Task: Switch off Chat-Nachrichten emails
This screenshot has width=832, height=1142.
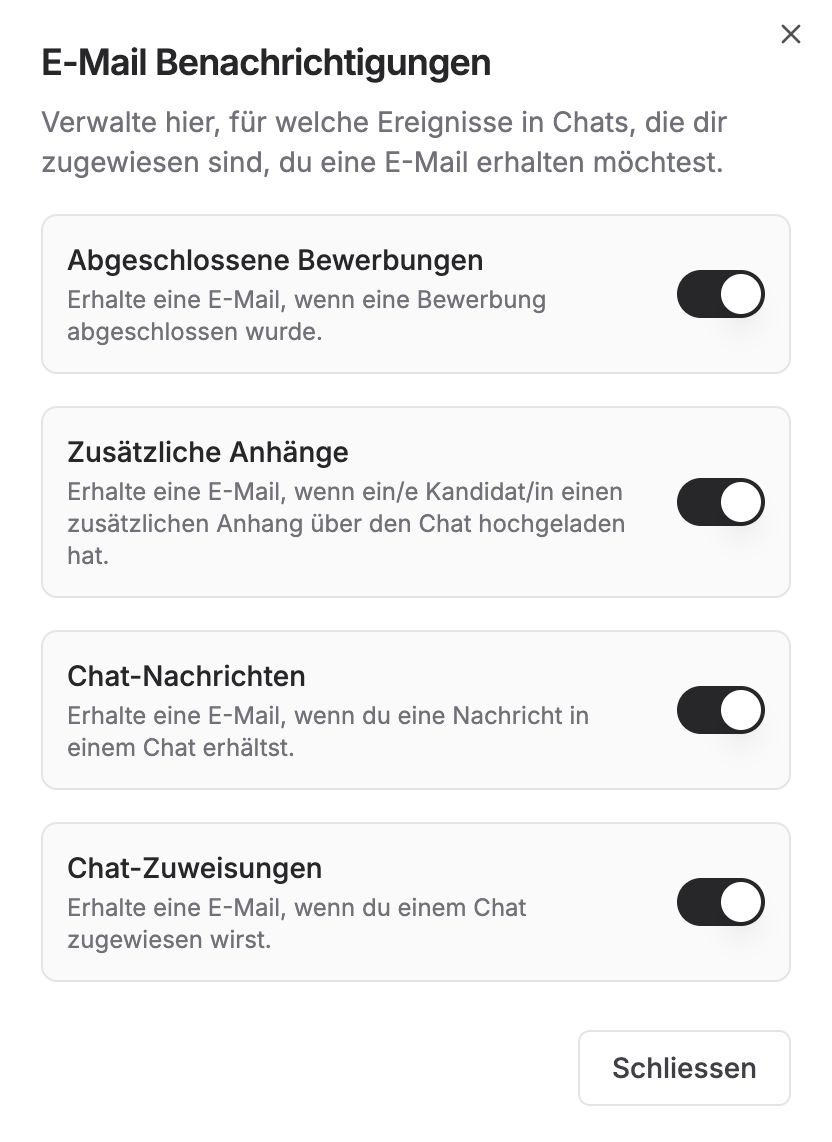Action: coord(720,710)
